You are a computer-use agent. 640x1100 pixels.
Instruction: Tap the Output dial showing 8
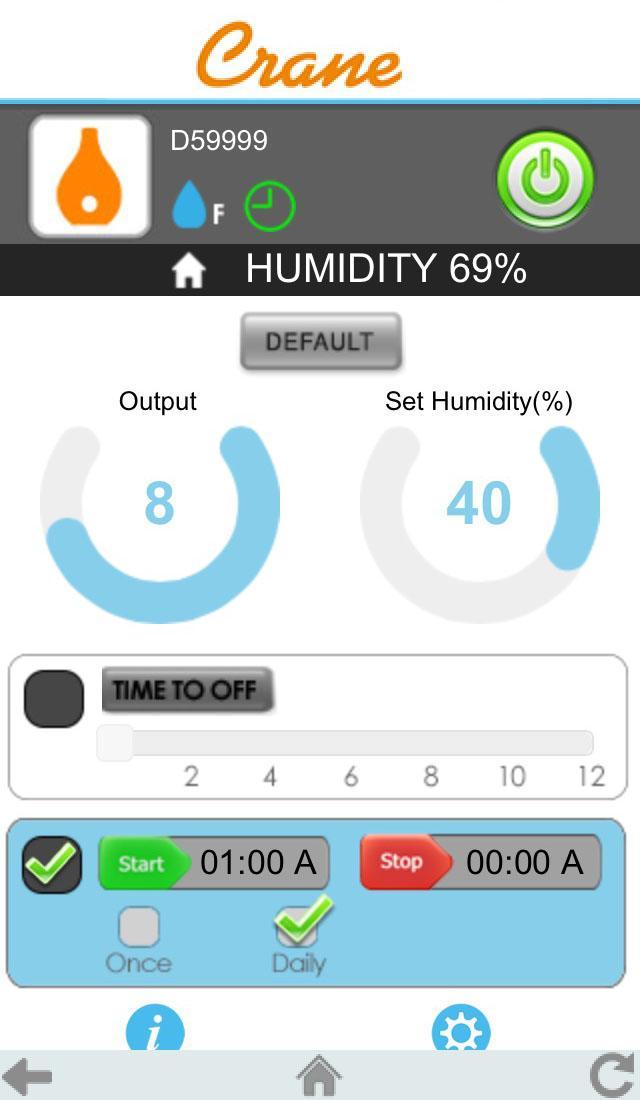[x=160, y=504]
